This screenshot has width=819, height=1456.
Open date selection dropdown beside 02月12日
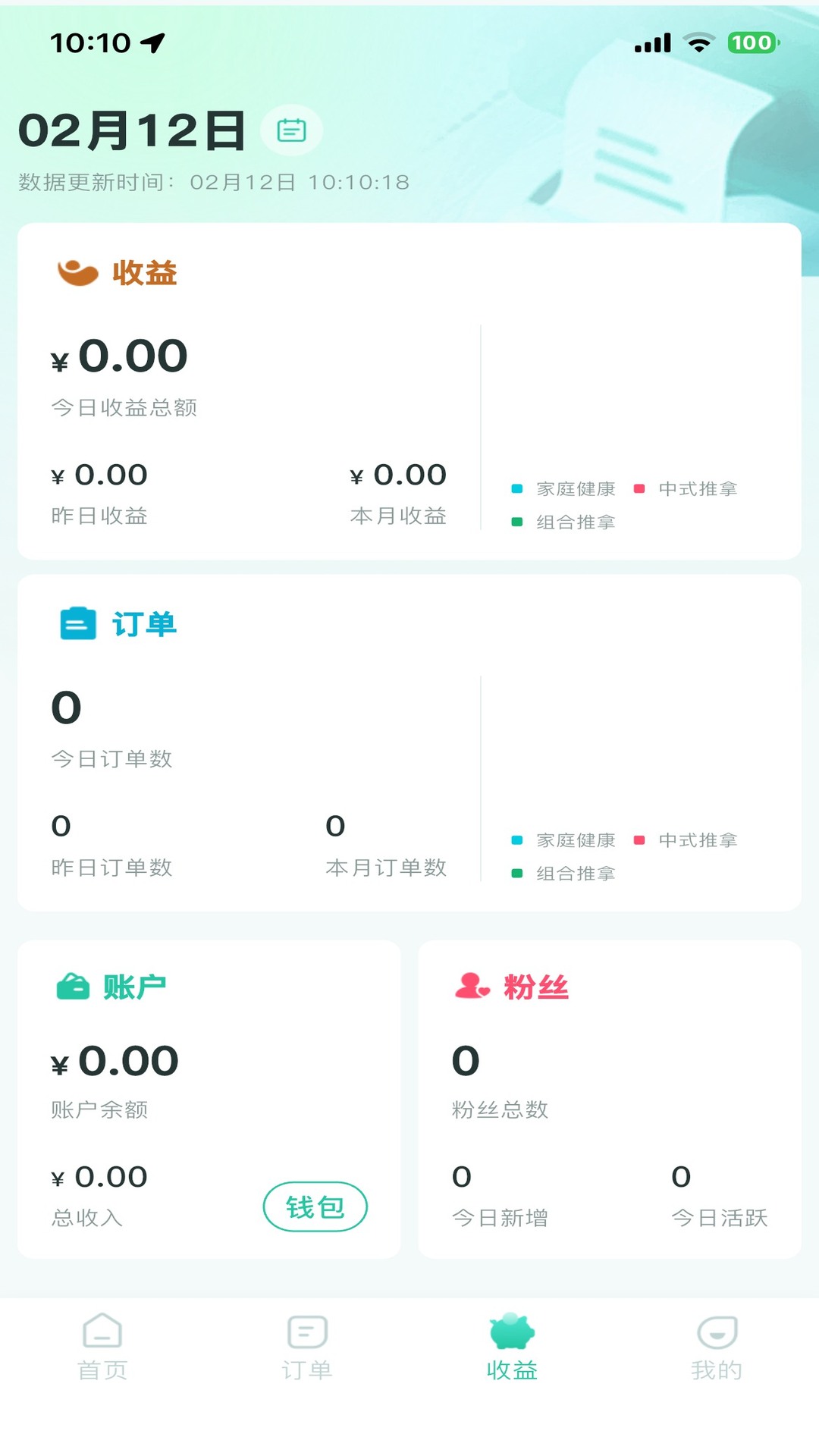coord(291,129)
